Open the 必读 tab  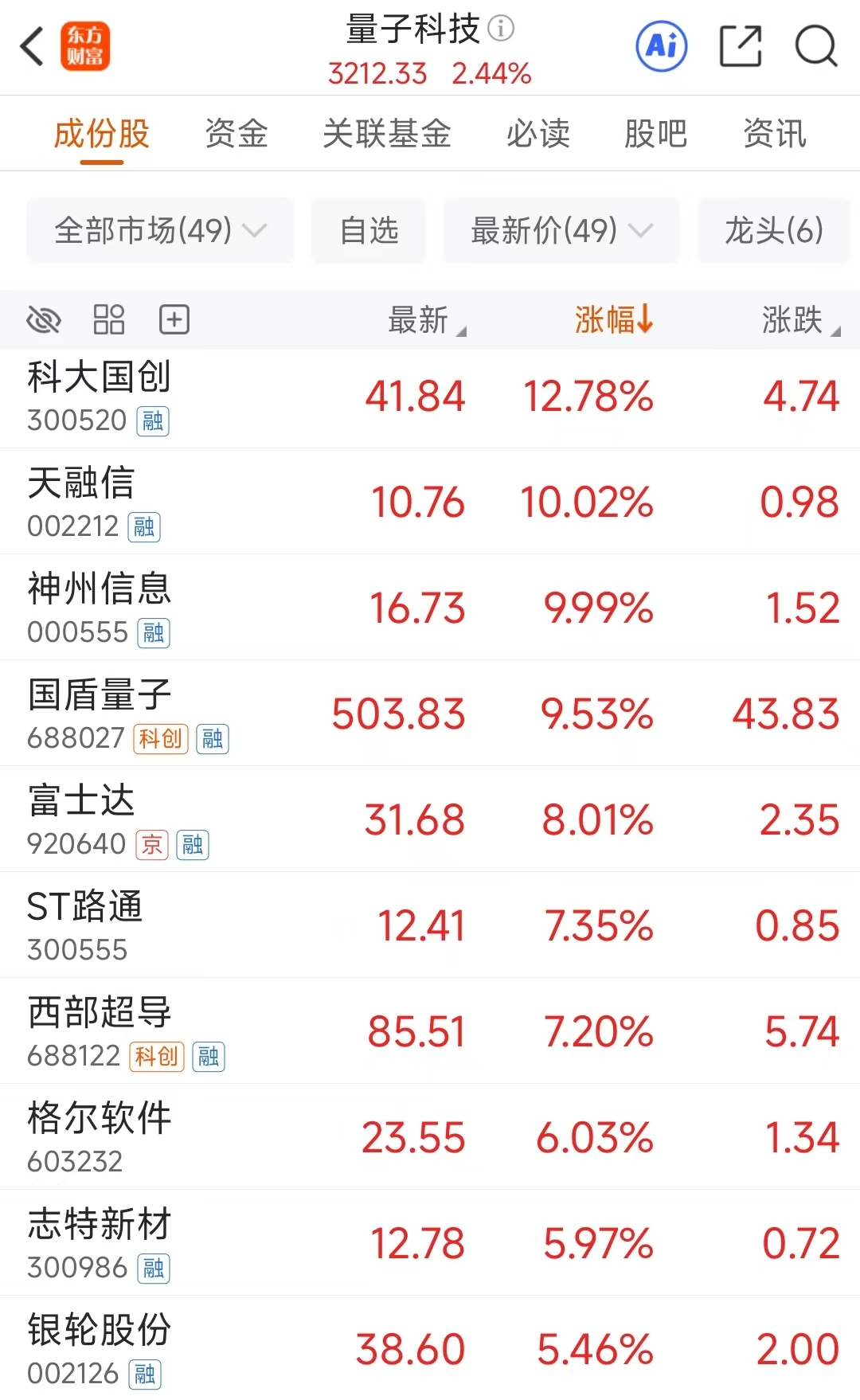pos(538,134)
